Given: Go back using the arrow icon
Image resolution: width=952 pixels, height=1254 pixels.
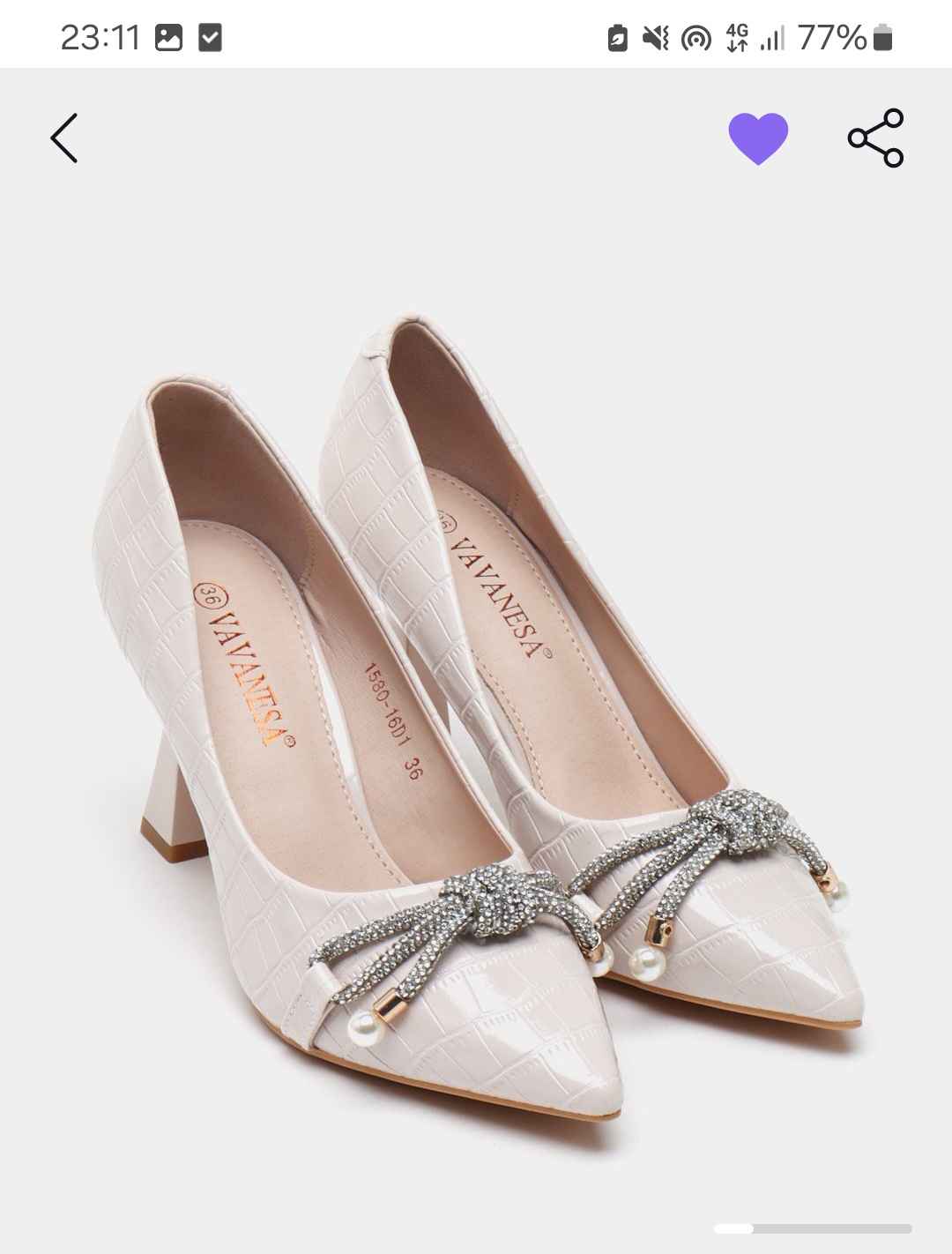Looking at the screenshot, I should click(64, 138).
